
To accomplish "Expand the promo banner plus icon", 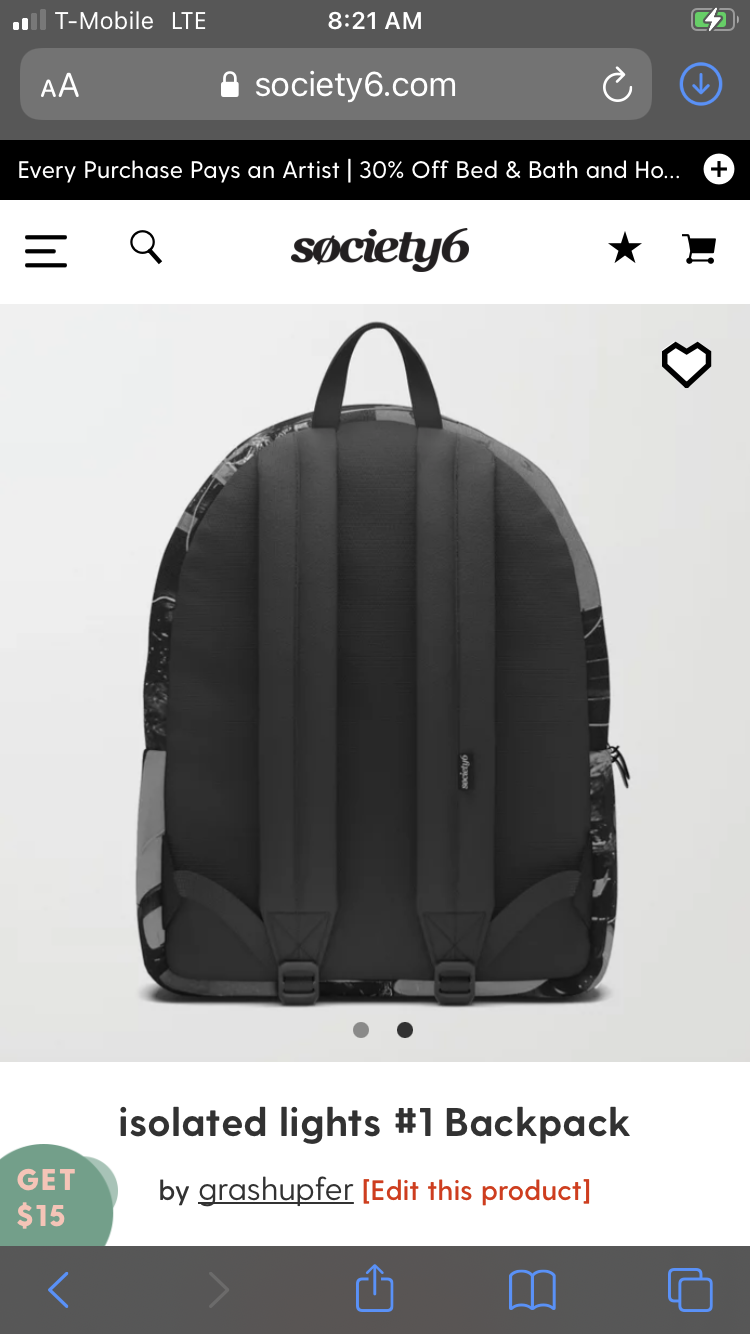I will [x=718, y=169].
